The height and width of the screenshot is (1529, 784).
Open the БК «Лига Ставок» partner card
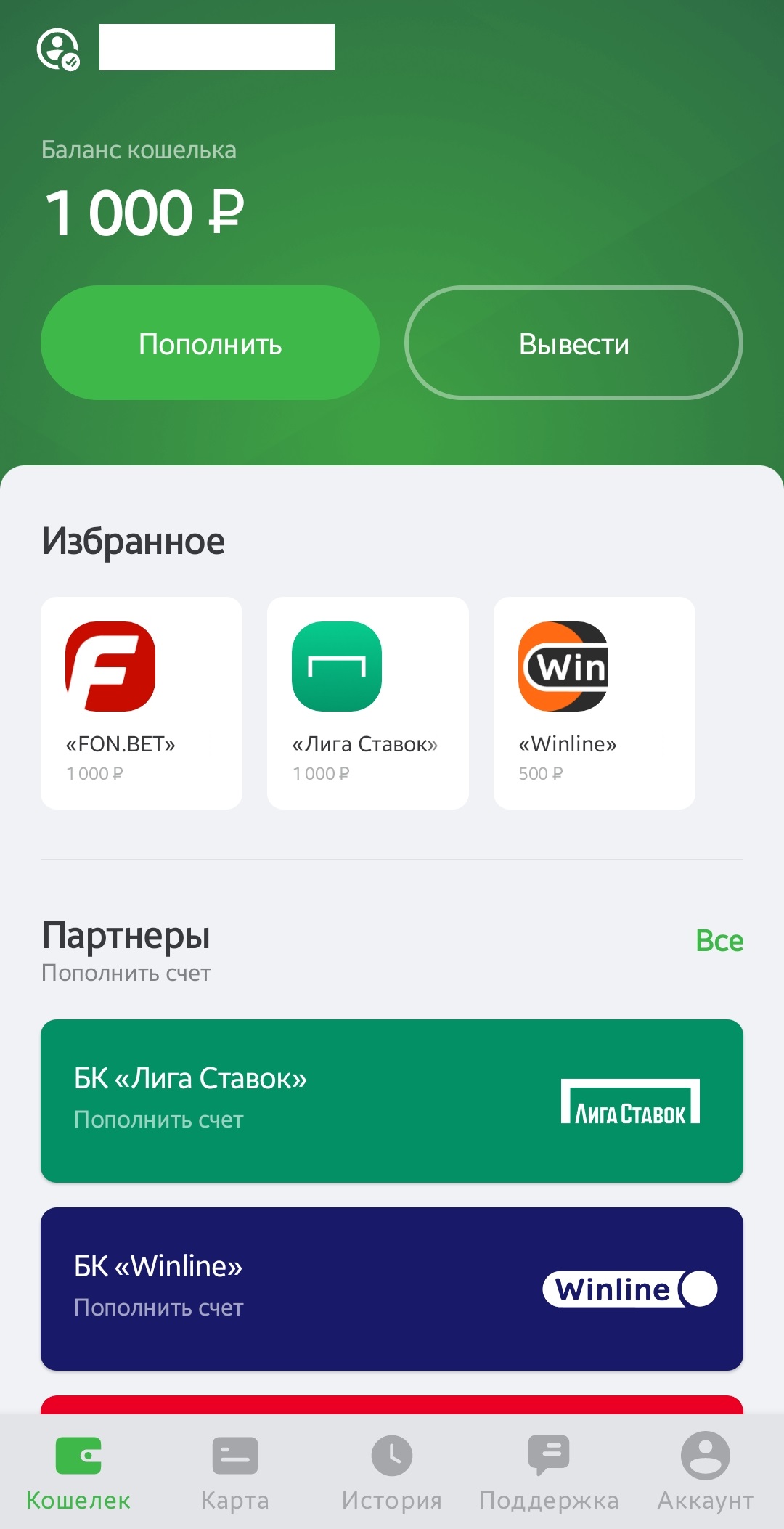(392, 1101)
